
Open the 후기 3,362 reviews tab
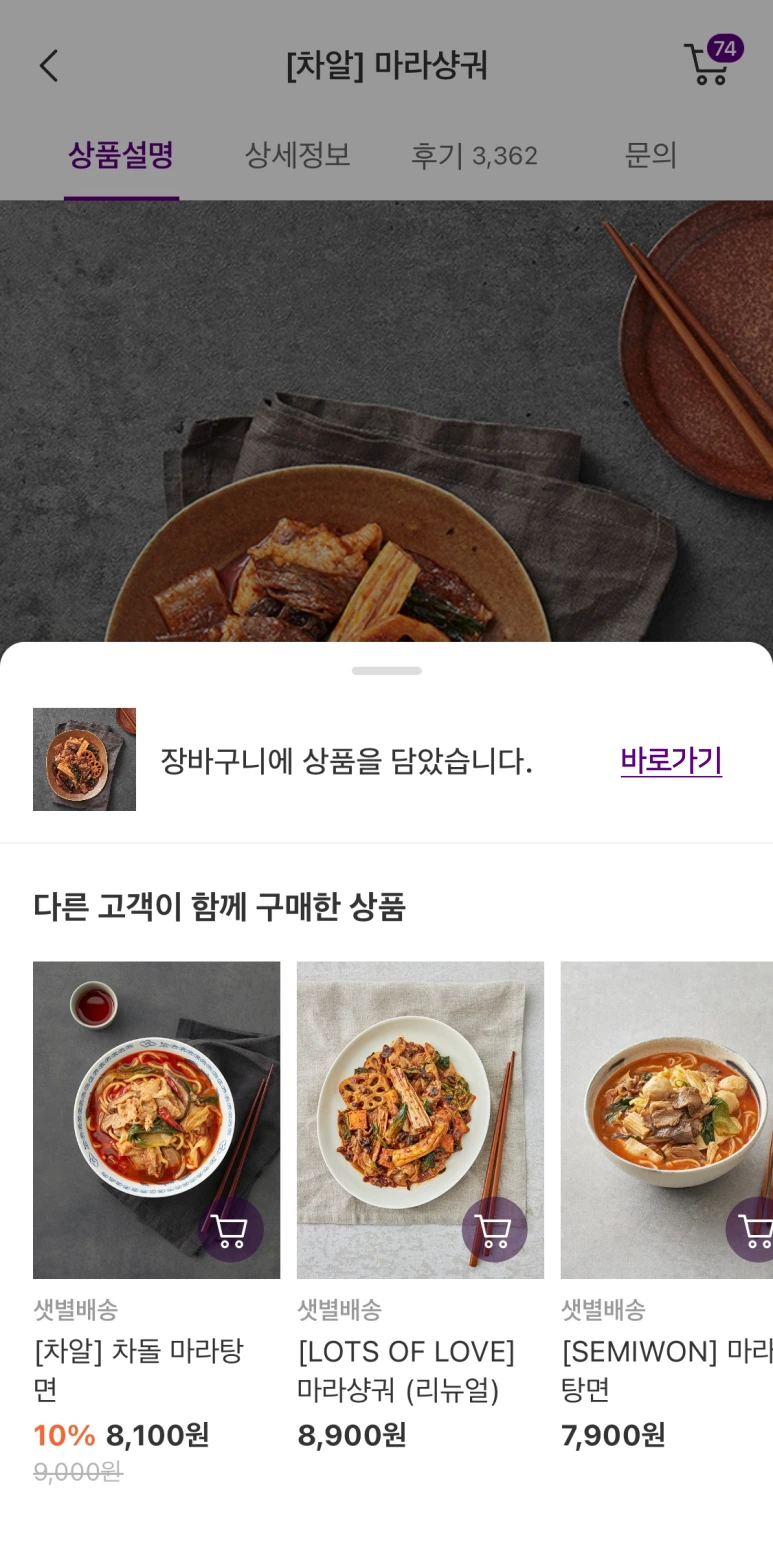coord(476,155)
